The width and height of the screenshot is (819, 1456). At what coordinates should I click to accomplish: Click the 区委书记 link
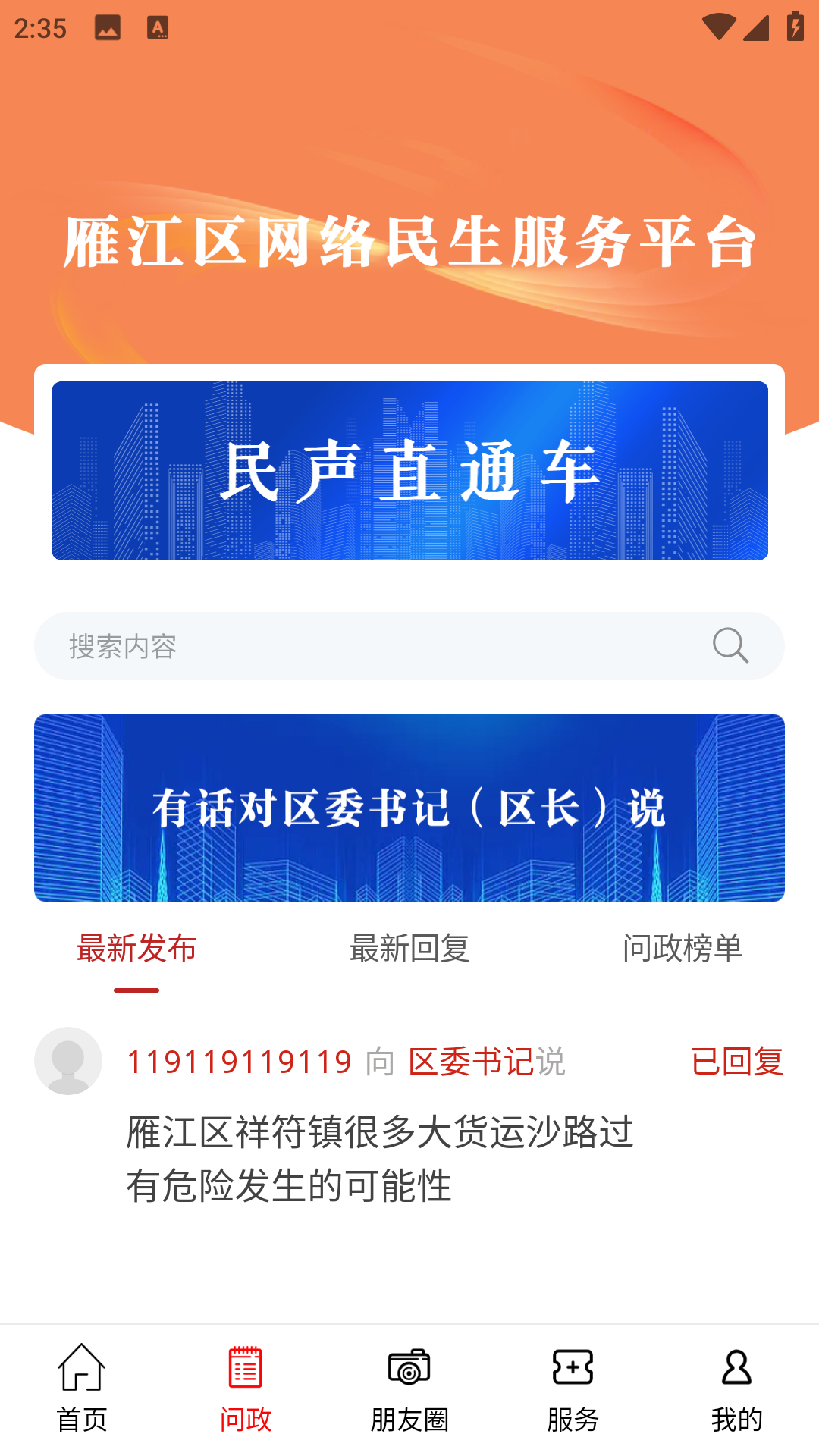[x=465, y=1060]
